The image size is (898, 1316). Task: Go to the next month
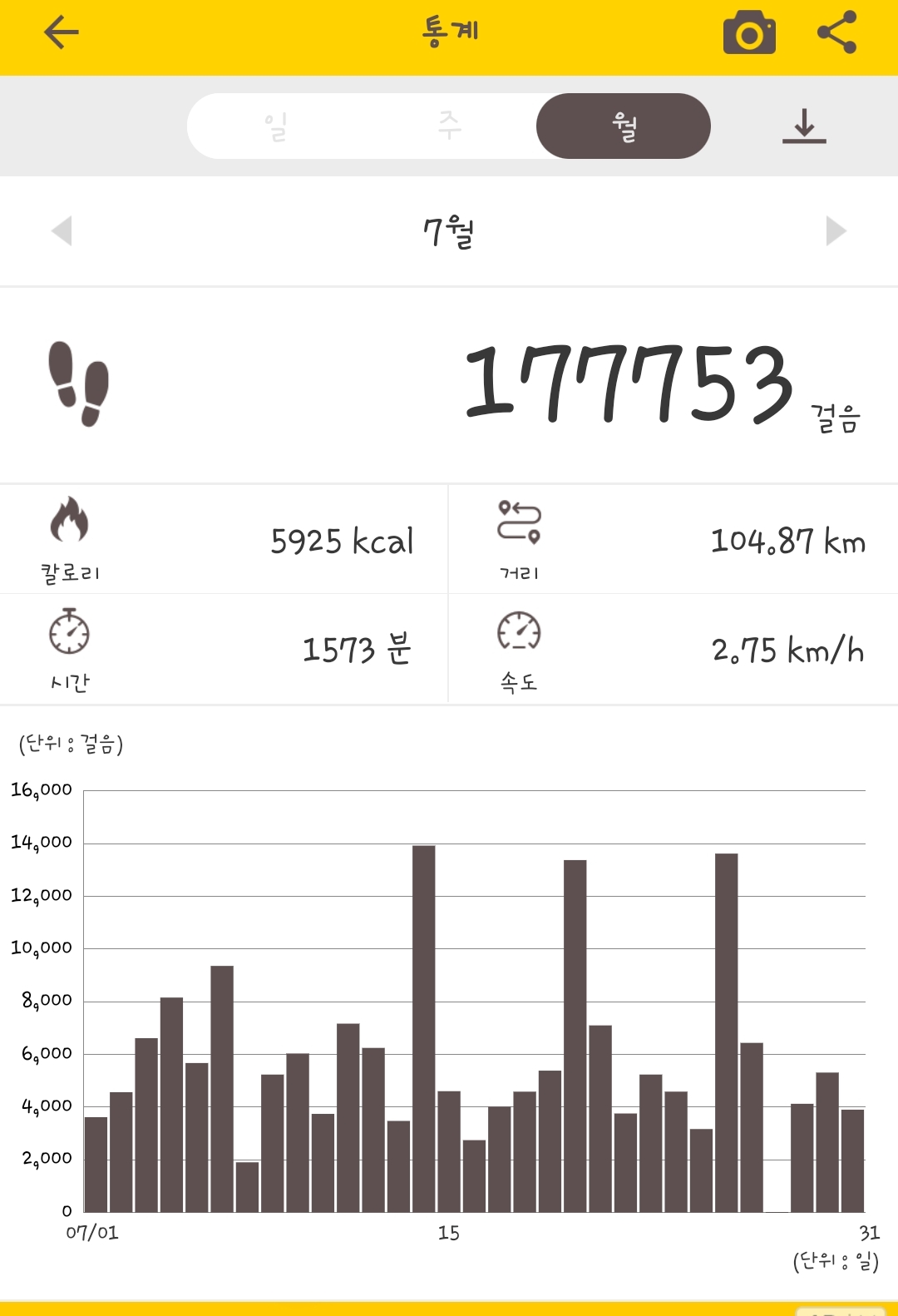click(x=836, y=230)
